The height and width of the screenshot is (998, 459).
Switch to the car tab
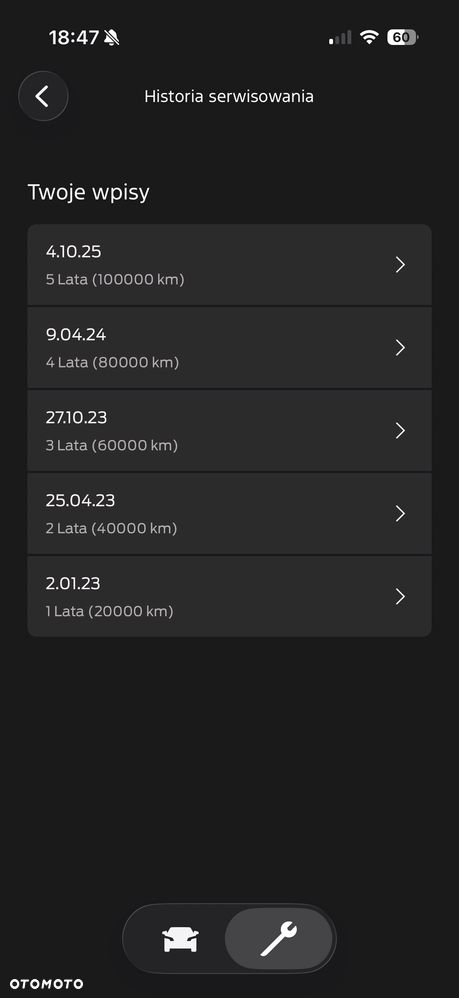(181, 939)
